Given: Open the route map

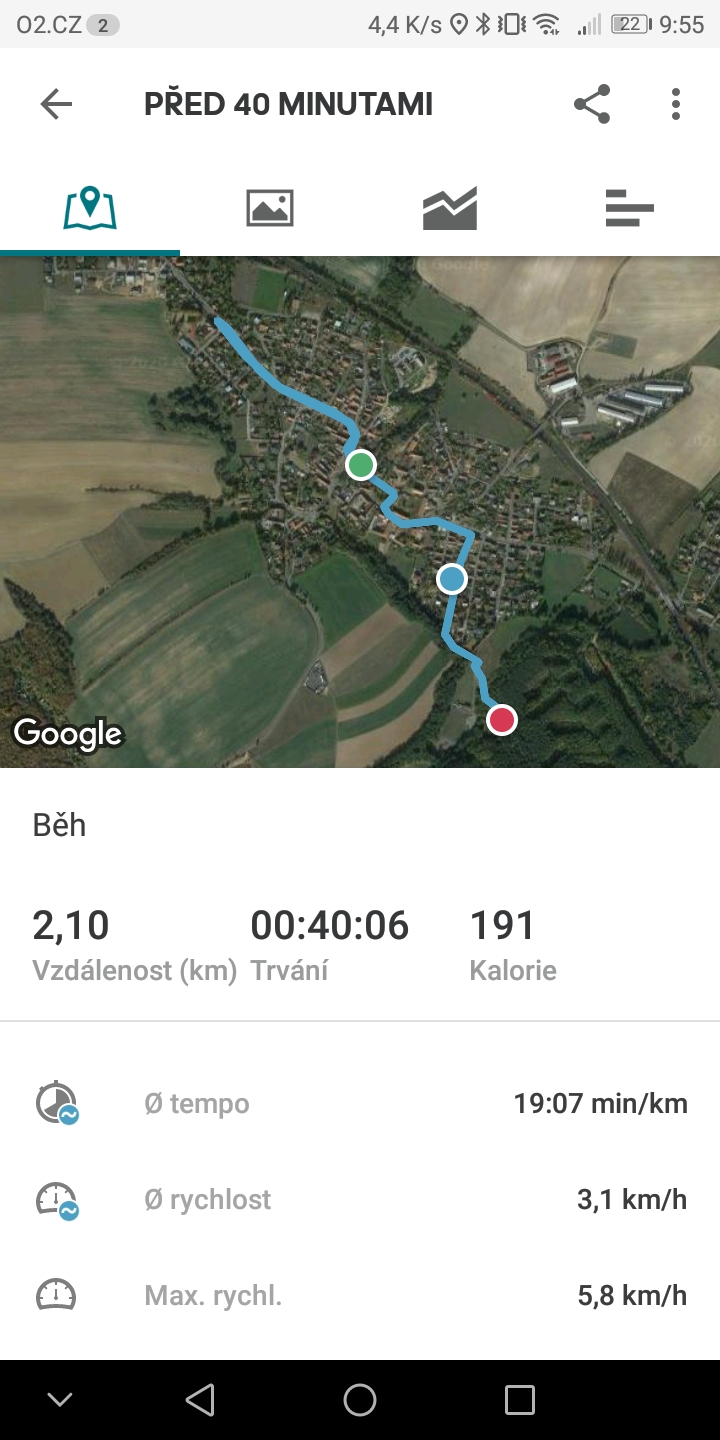Looking at the screenshot, I should click(360, 512).
